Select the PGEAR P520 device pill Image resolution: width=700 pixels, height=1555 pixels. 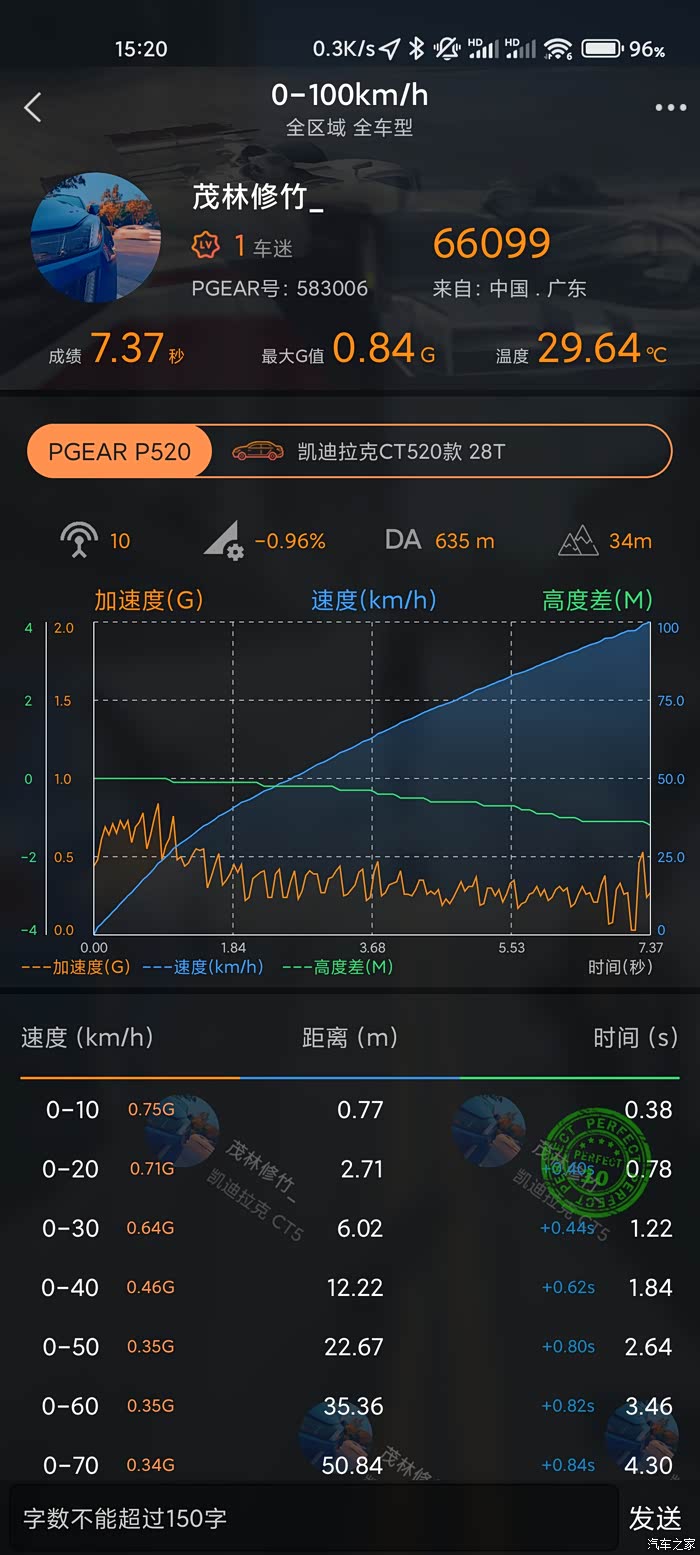[120, 452]
